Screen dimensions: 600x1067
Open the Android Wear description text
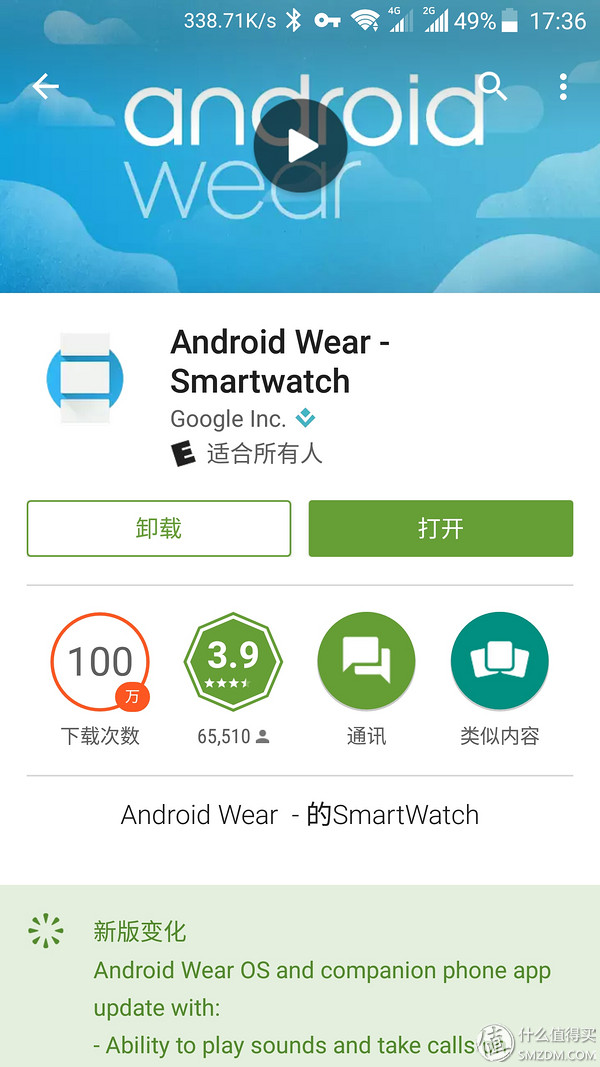[x=300, y=815]
